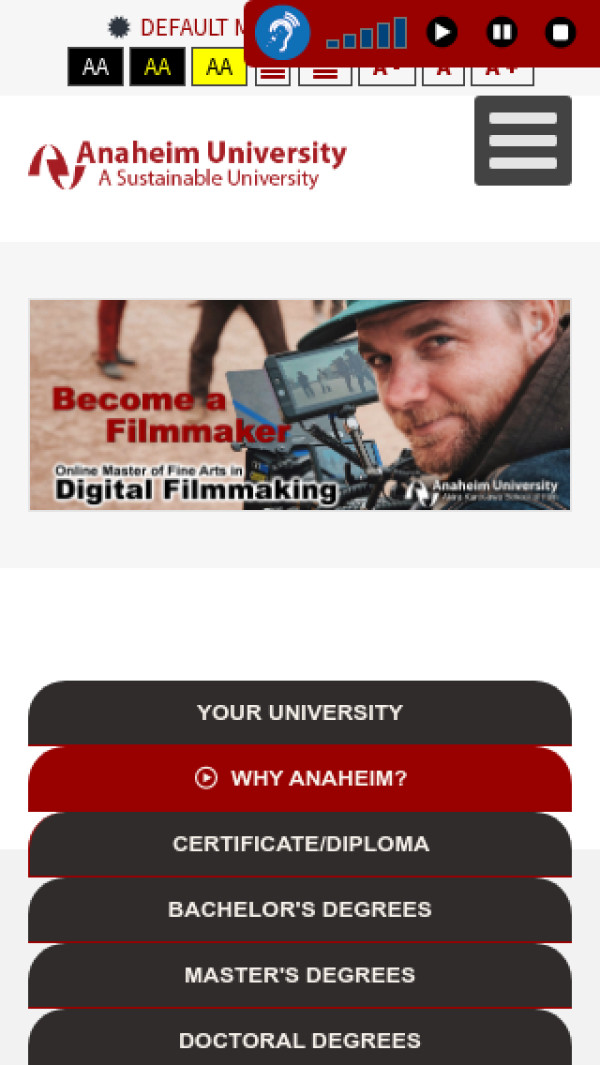Open the Digital Filmmaking banner

click(299, 405)
